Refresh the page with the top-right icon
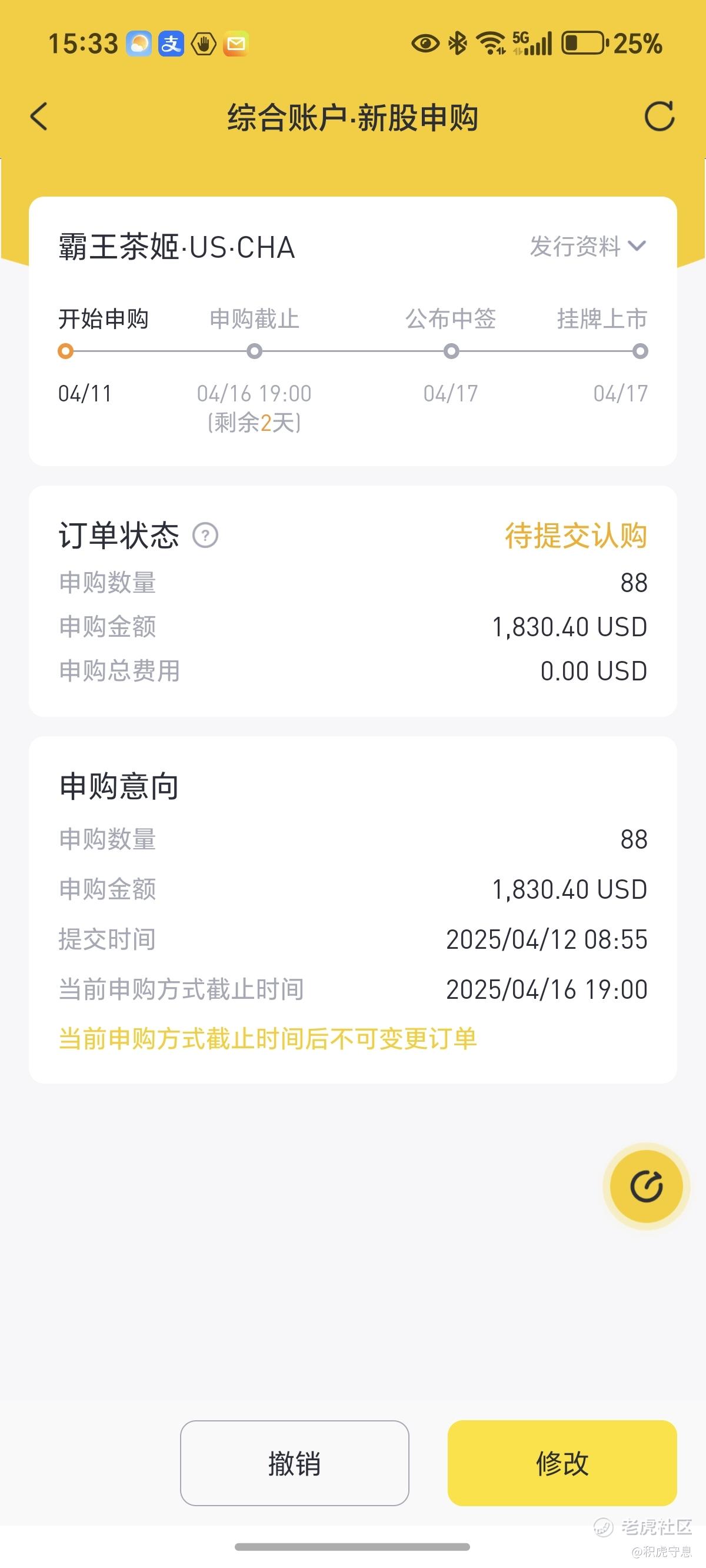Image resolution: width=706 pixels, height=1568 pixels. (x=660, y=117)
